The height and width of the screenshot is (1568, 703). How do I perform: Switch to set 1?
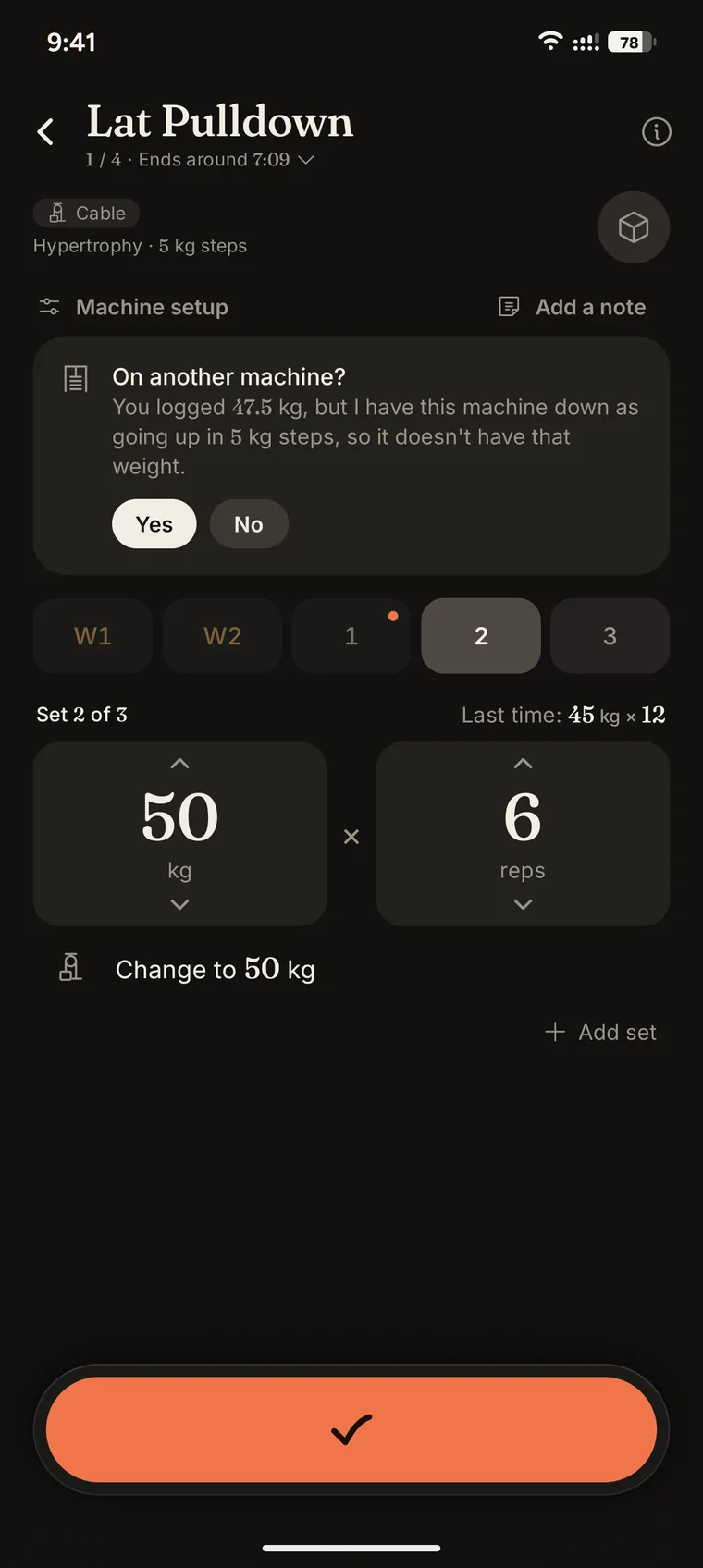[x=351, y=636]
